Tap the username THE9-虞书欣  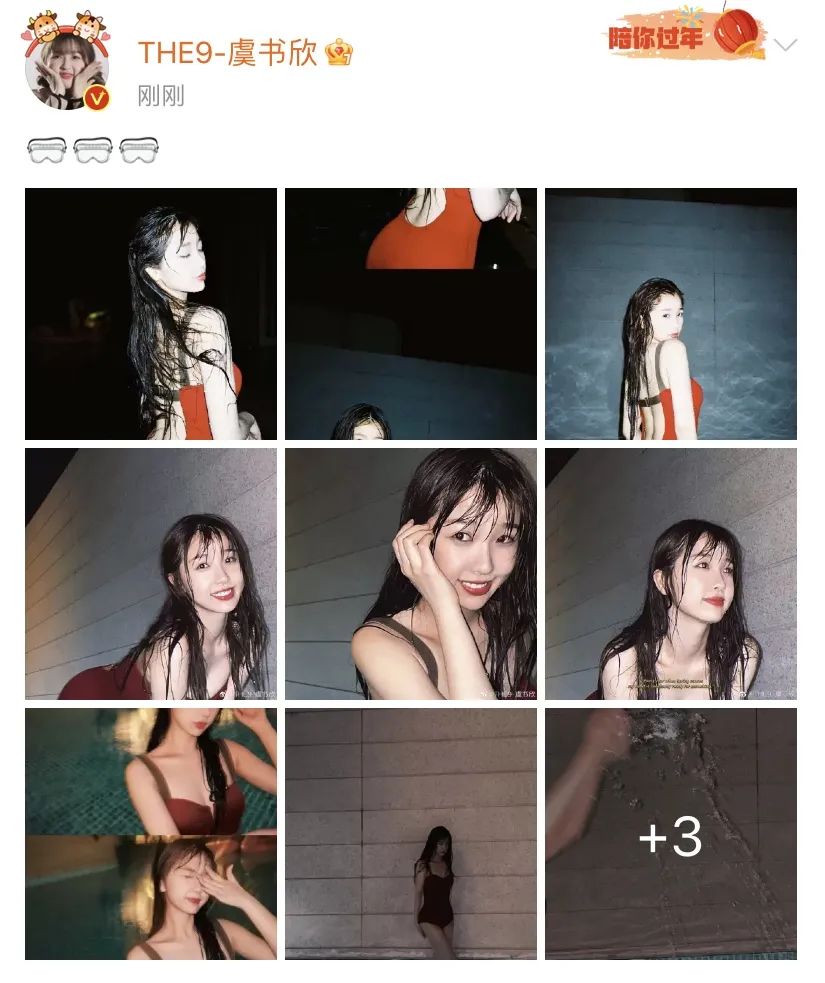pos(227,52)
